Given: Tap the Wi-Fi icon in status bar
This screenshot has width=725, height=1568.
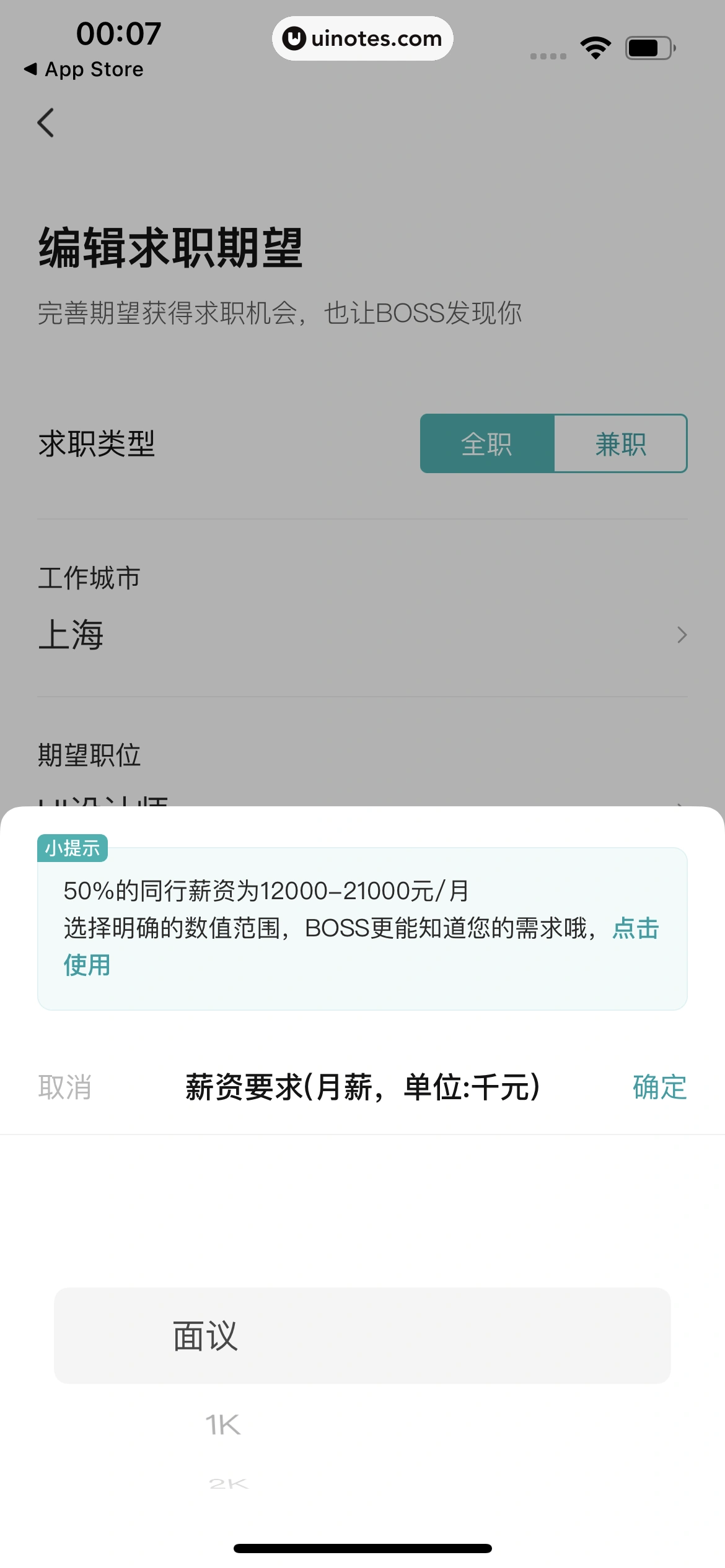Looking at the screenshot, I should point(595,46).
